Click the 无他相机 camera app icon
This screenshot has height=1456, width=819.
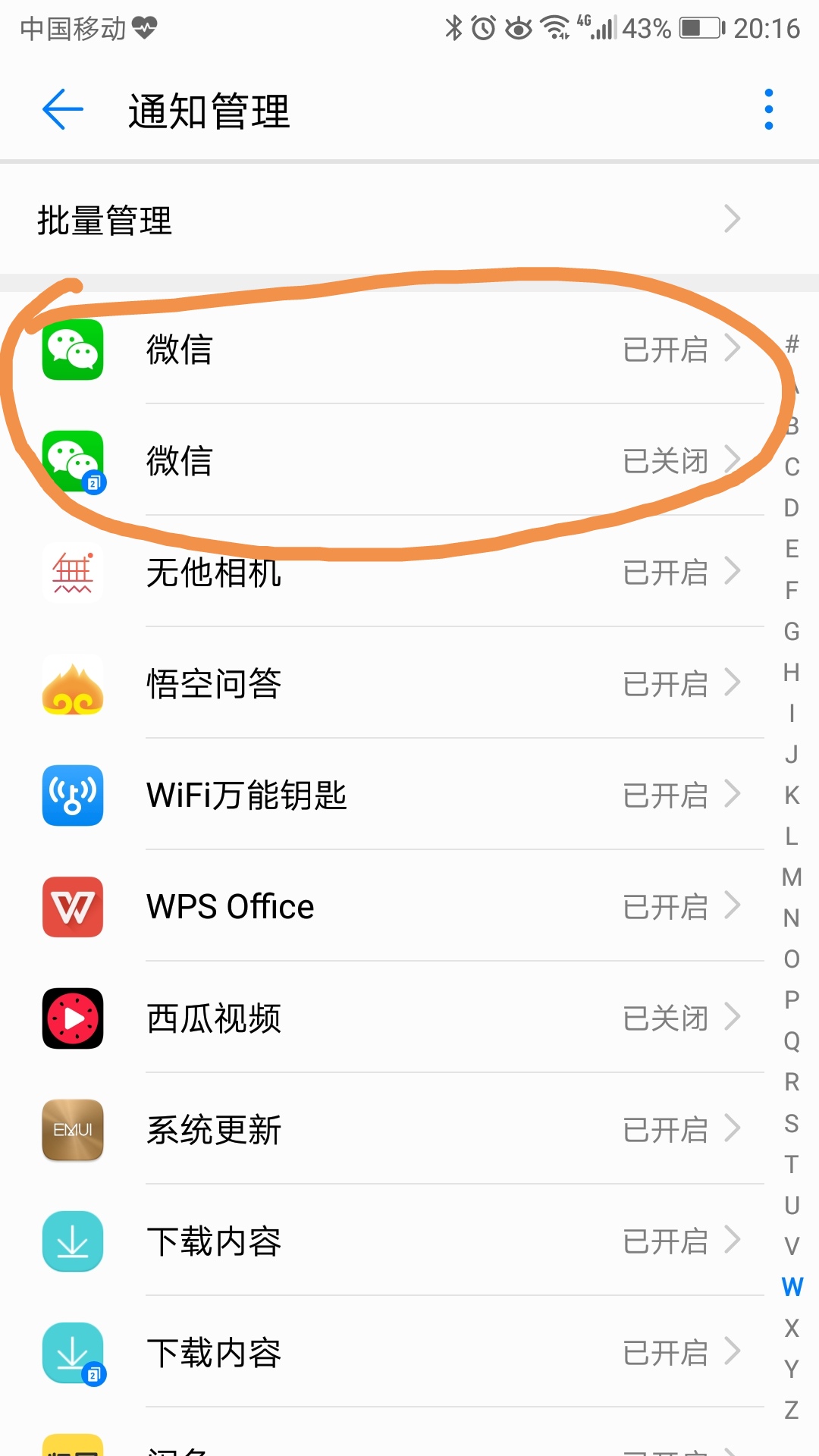pos(72,573)
